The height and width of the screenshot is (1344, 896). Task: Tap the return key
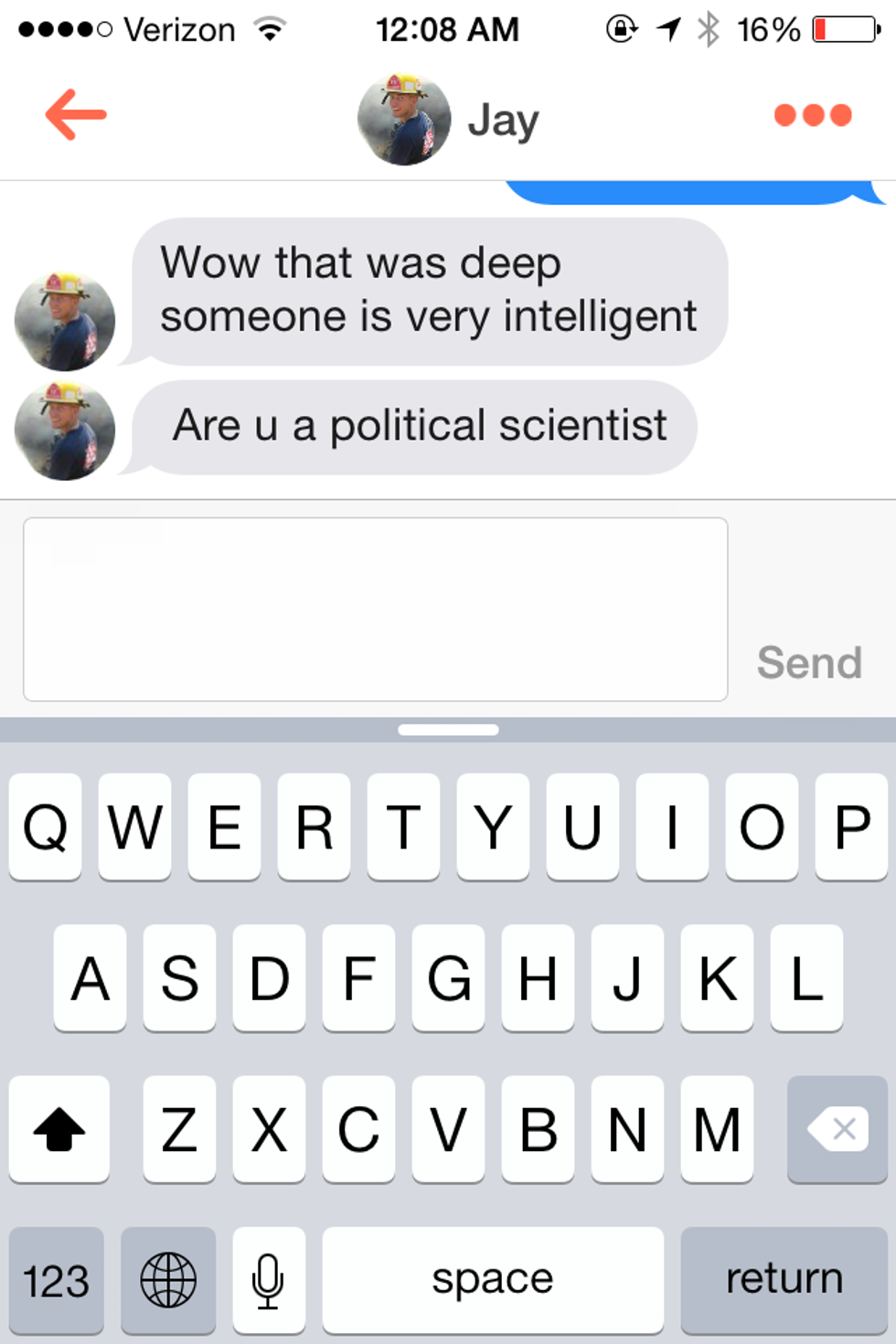tap(784, 1279)
